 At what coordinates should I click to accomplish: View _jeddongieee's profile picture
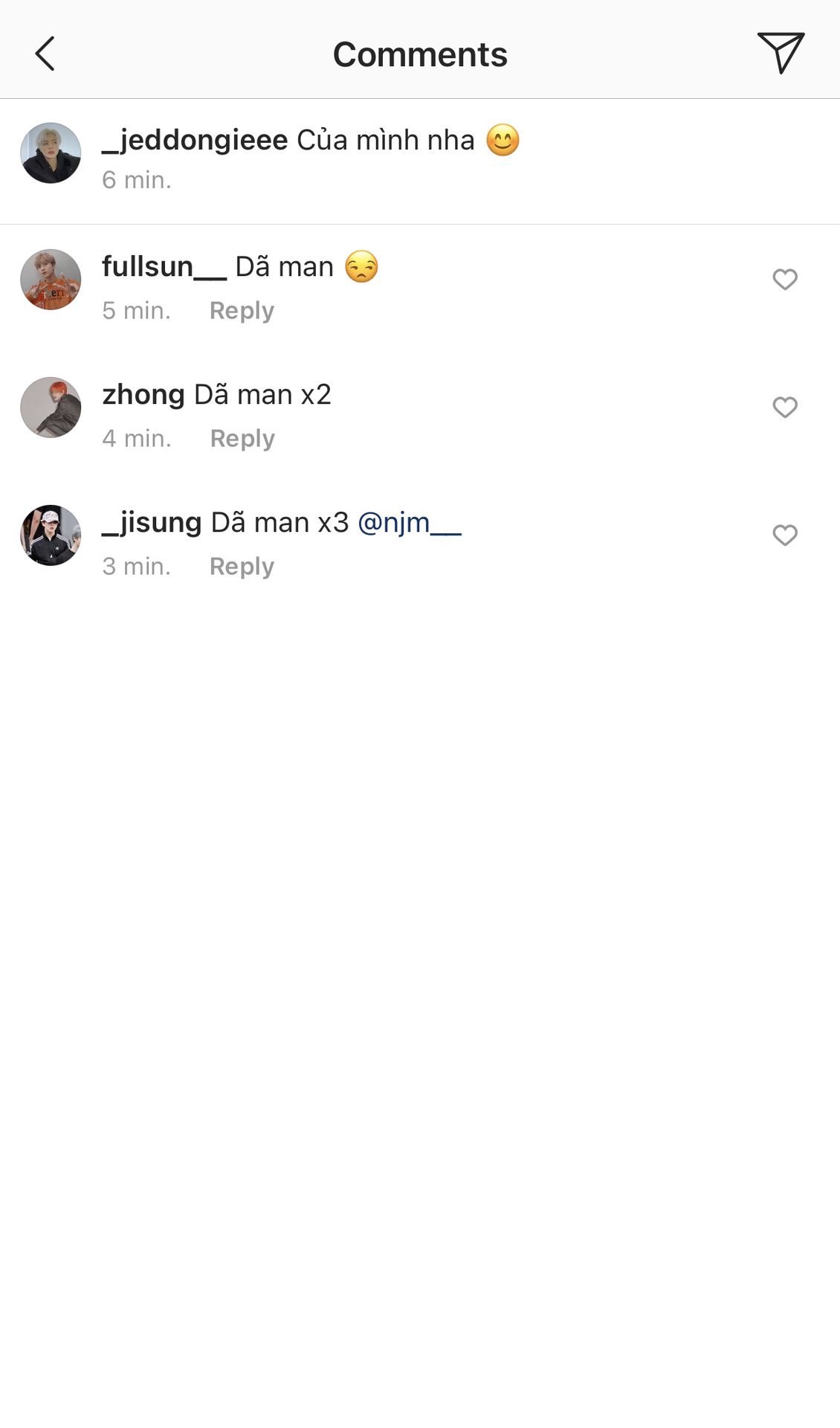pyautogui.click(x=51, y=153)
